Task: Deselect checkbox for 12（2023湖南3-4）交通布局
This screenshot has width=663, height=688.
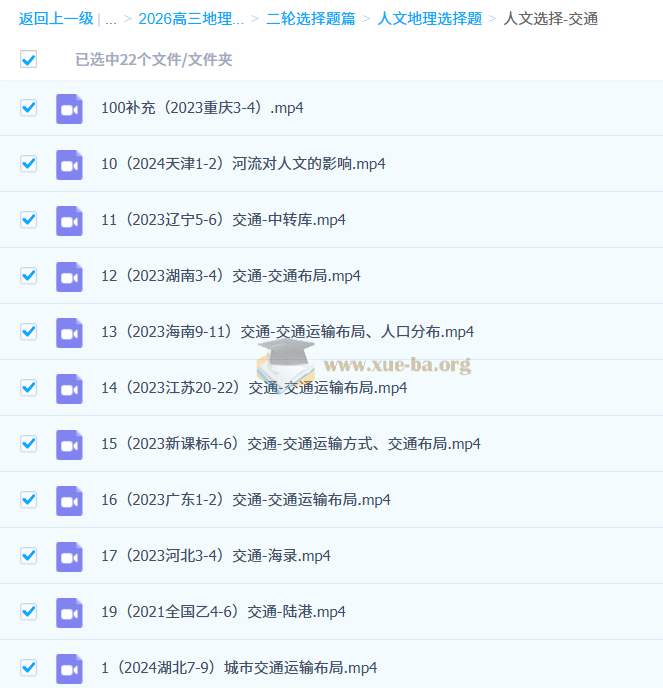Action: [x=28, y=276]
